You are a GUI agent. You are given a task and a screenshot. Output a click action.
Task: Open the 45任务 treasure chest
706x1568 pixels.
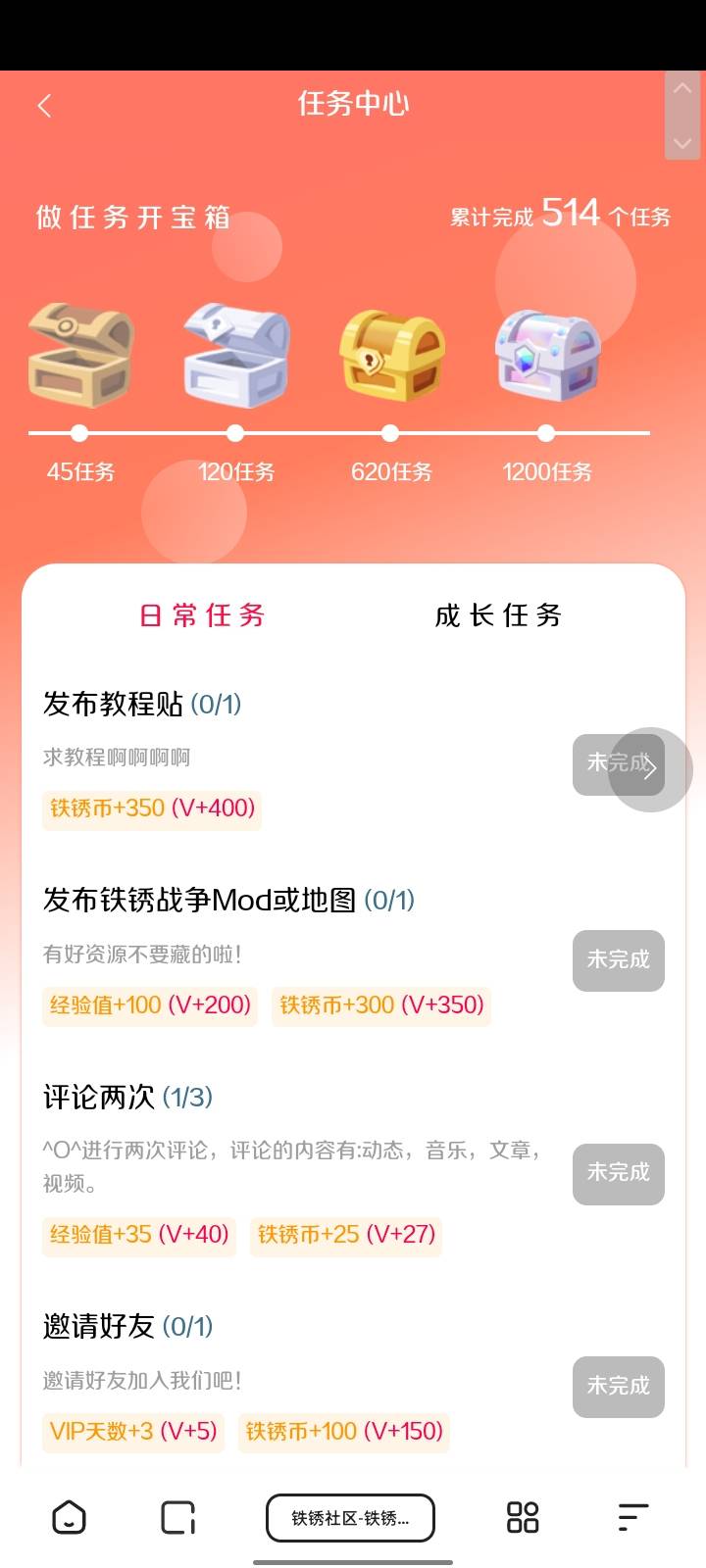[x=80, y=355]
